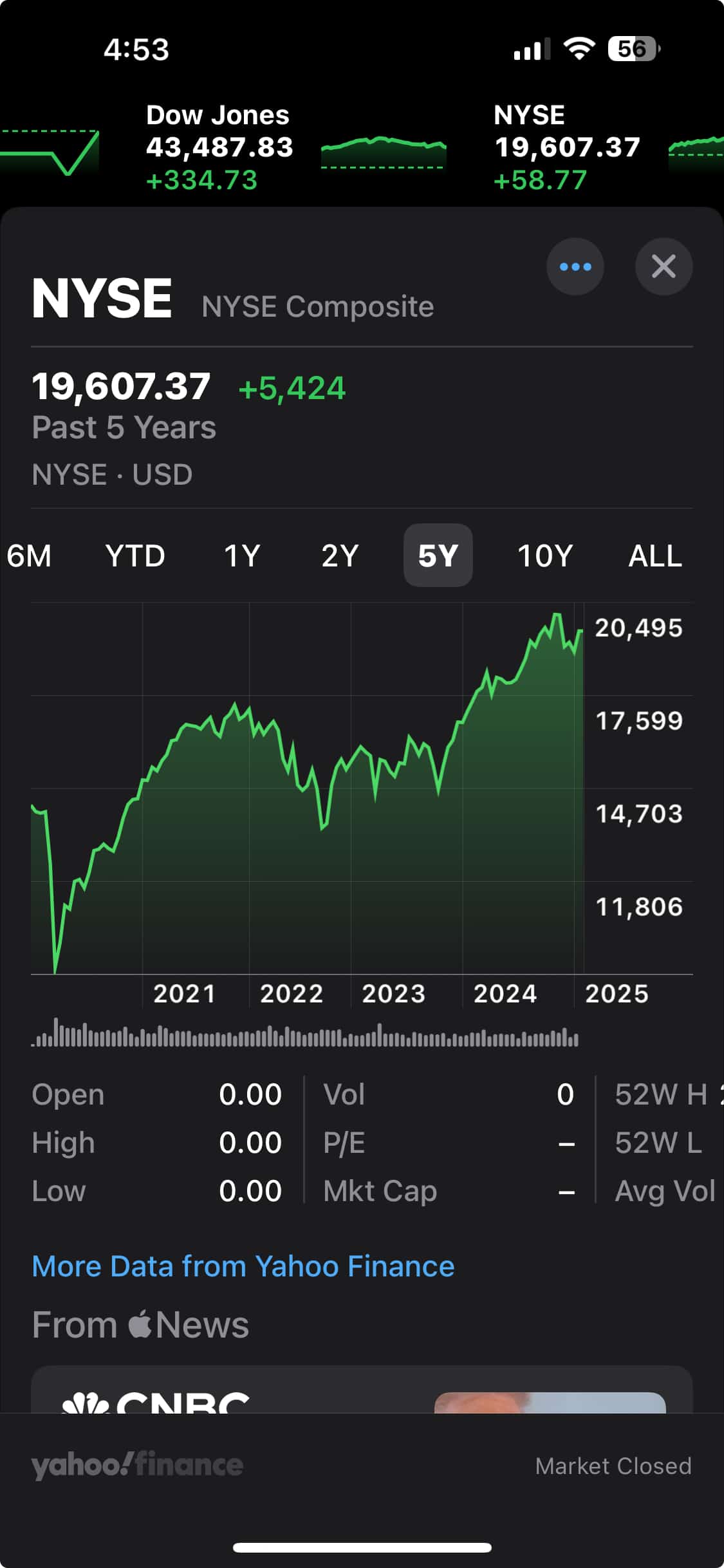This screenshot has width=724, height=1568.
Task: Close the NYSE detail sheet
Action: tap(664, 266)
